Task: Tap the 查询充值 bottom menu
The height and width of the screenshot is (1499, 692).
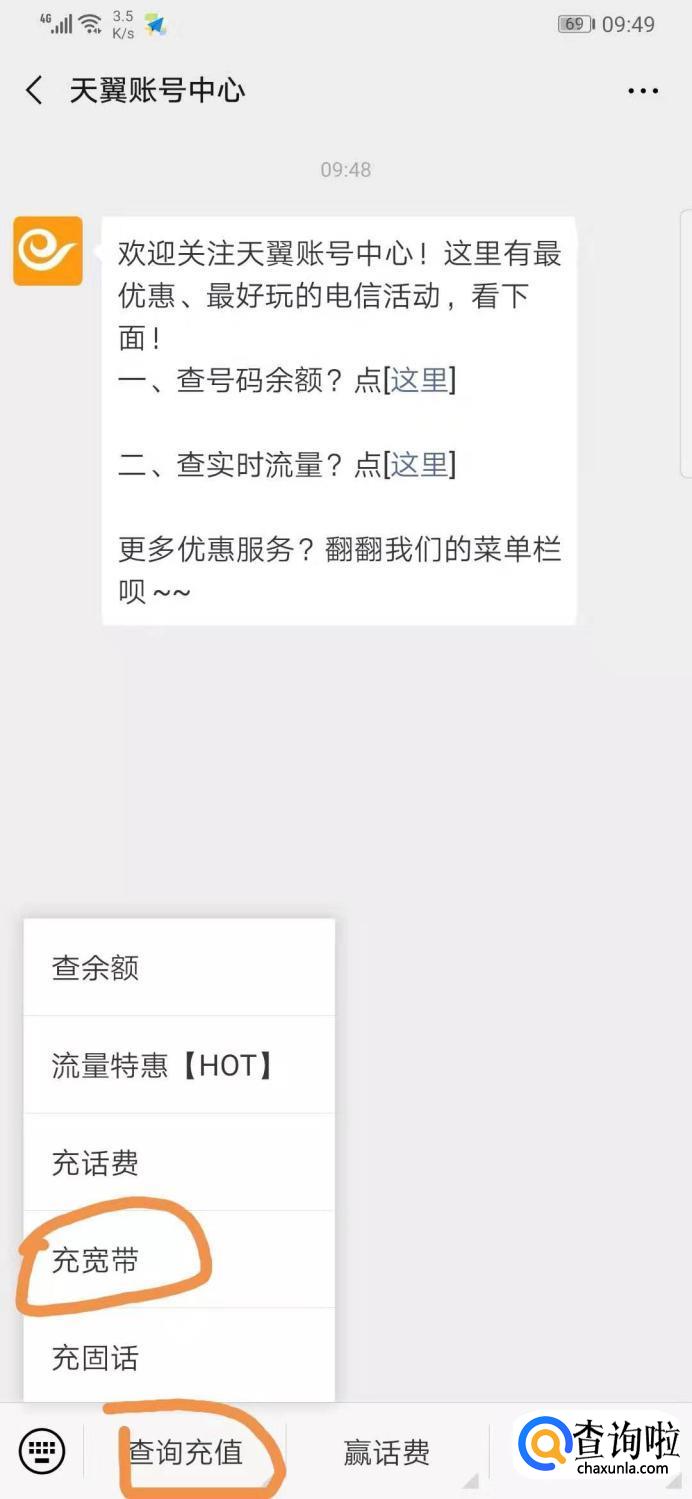Action: (186, 1452)
